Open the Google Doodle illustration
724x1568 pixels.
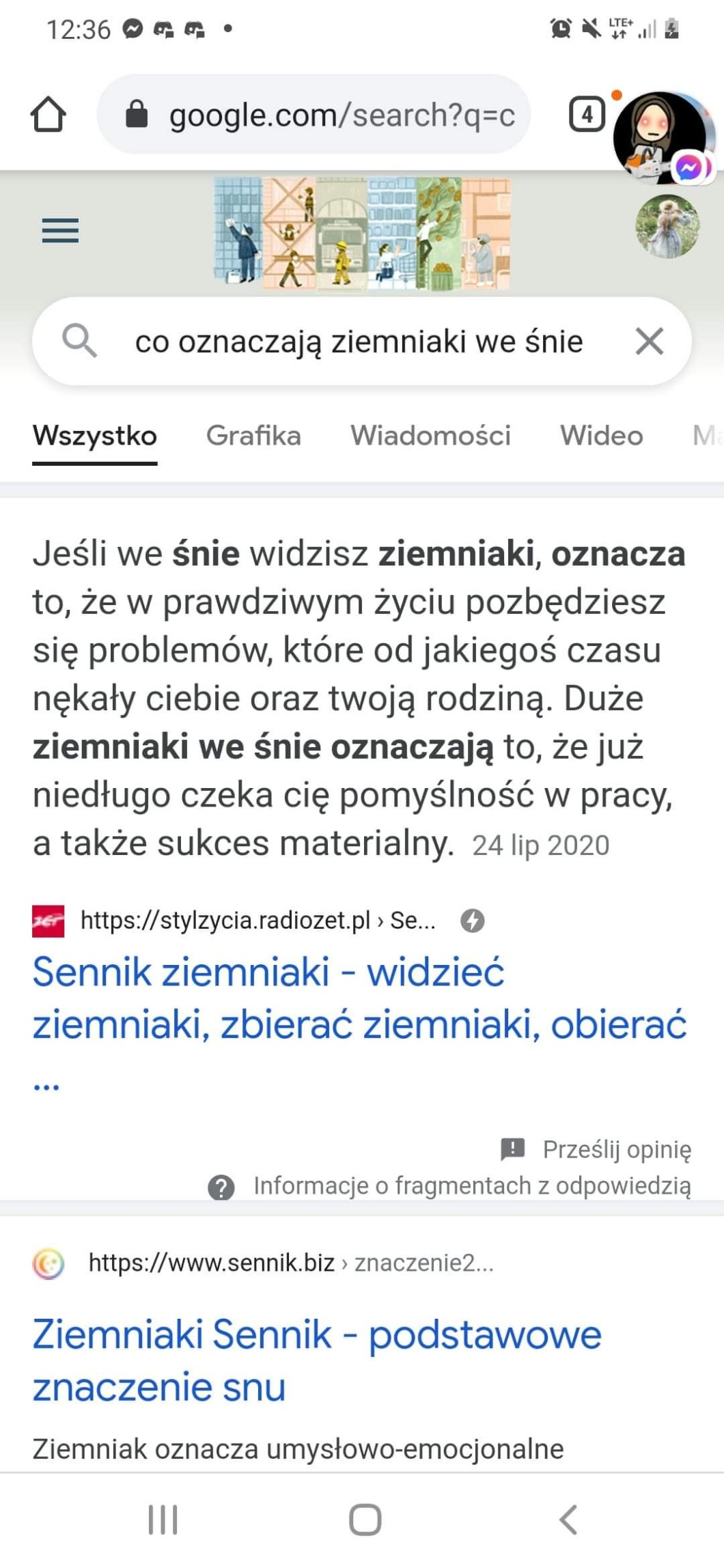[x=362, y=233]
